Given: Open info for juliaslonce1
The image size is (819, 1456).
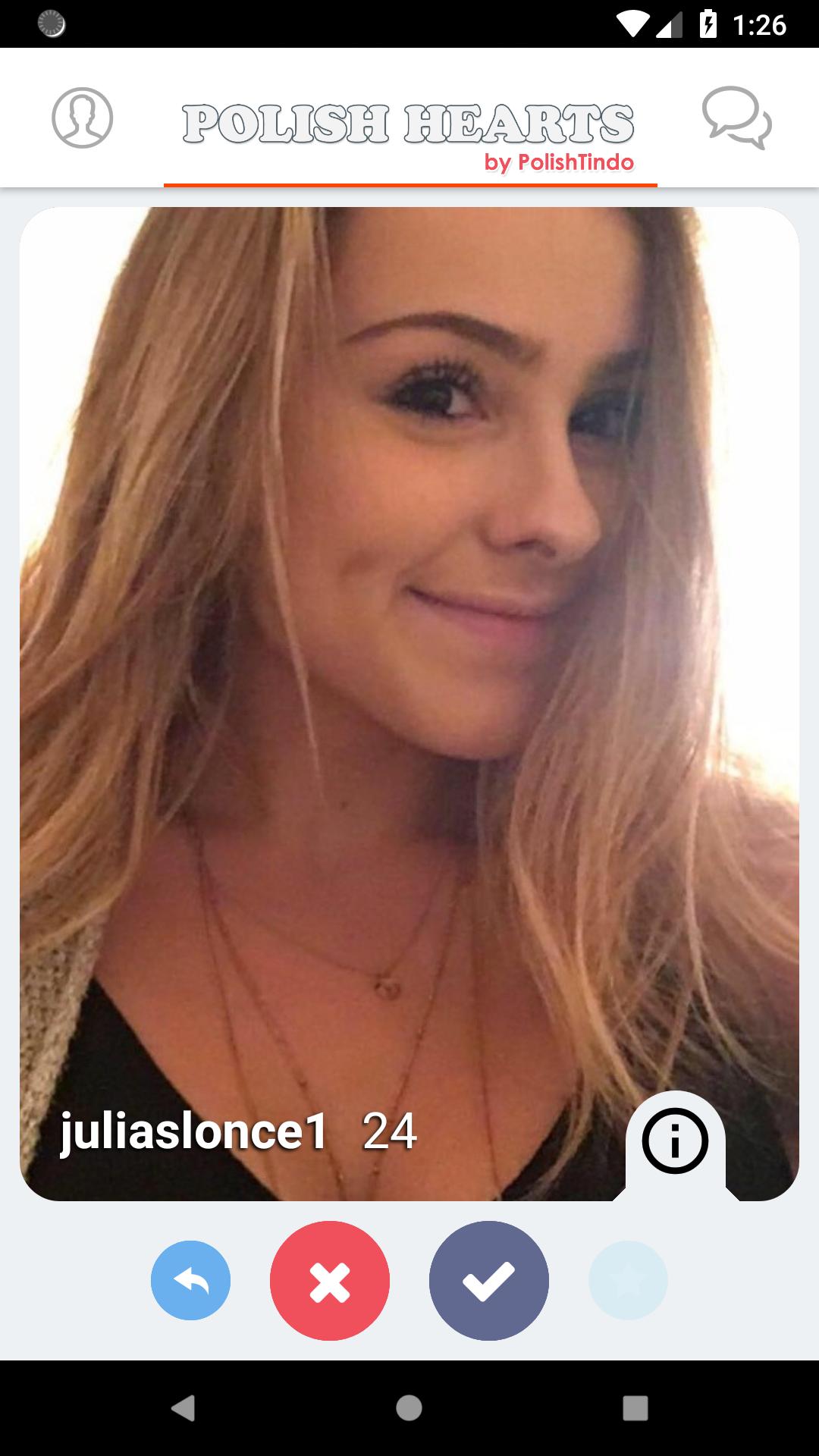Looking at the screenshot, I should click(675, 1141).
